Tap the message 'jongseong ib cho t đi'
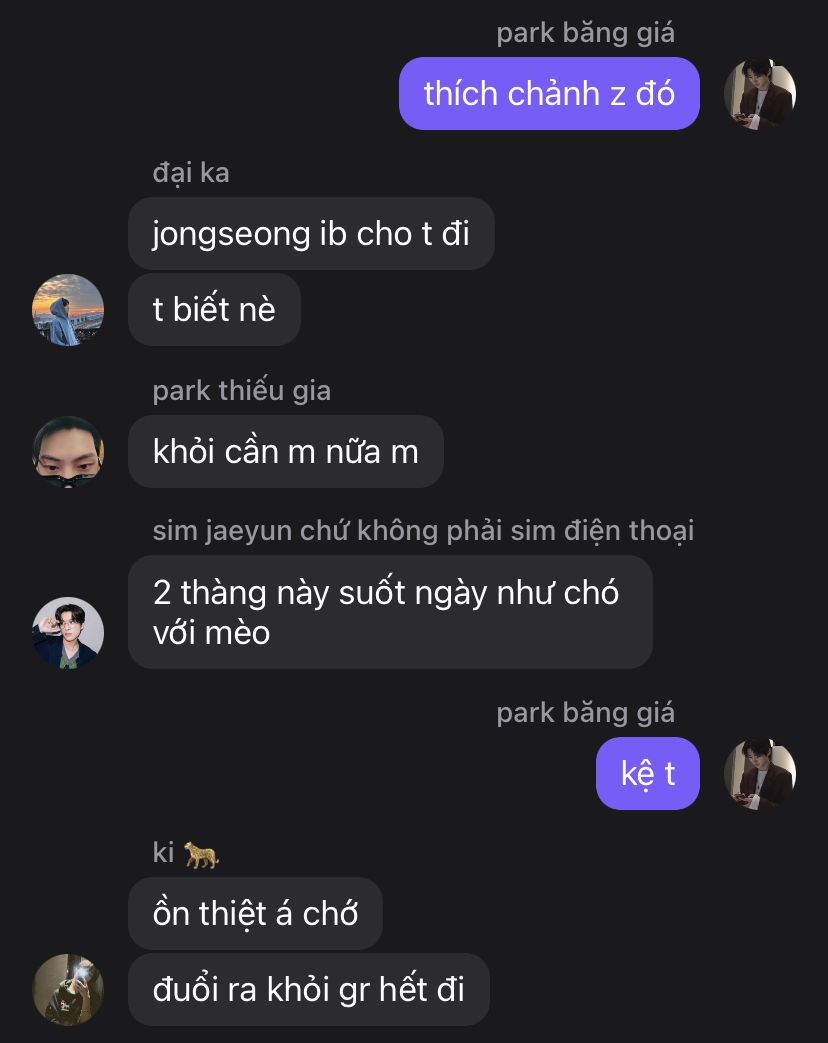Screen dimensions: 828x1043 311,233
